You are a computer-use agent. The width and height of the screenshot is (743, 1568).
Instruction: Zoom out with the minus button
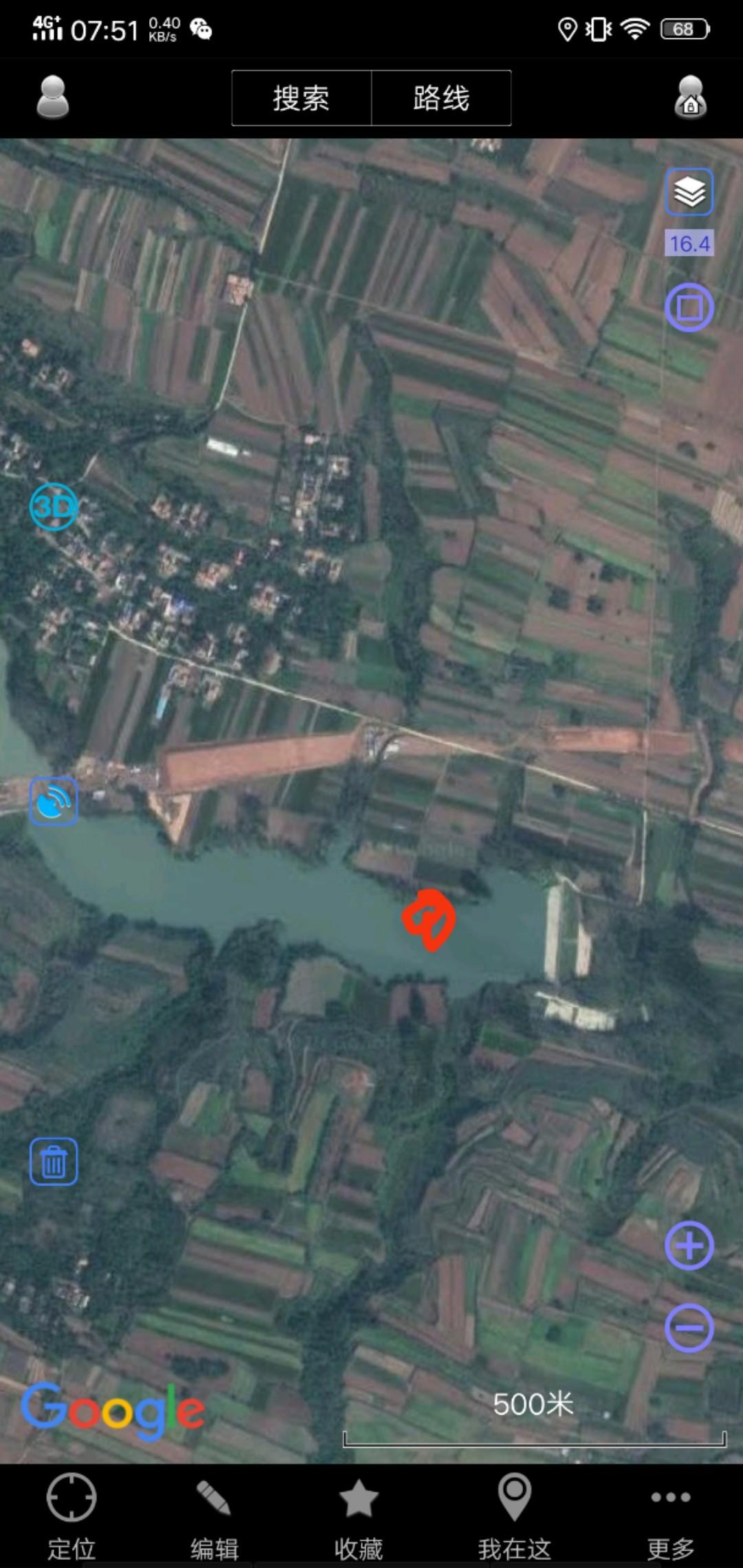689,1327
